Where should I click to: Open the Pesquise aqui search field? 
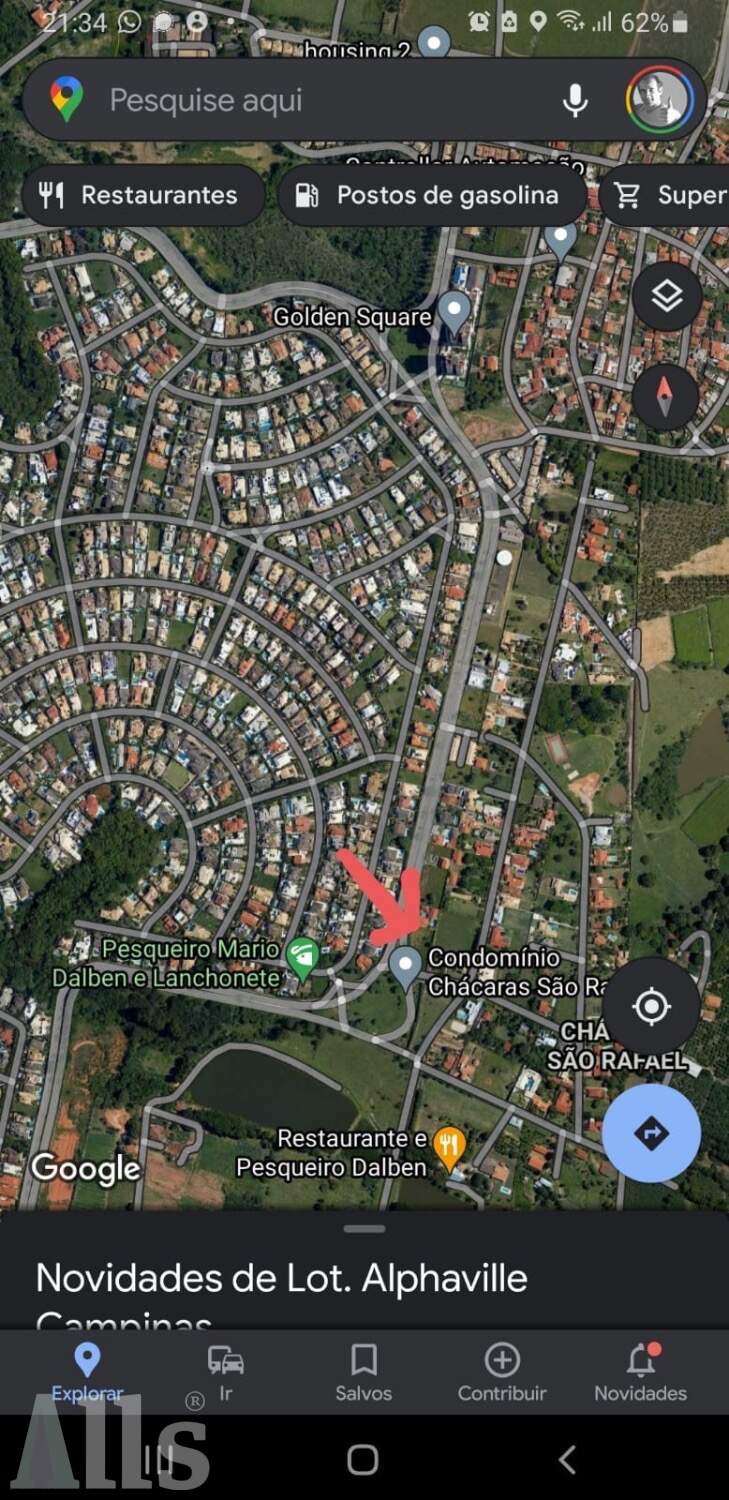tap(300, 100)
